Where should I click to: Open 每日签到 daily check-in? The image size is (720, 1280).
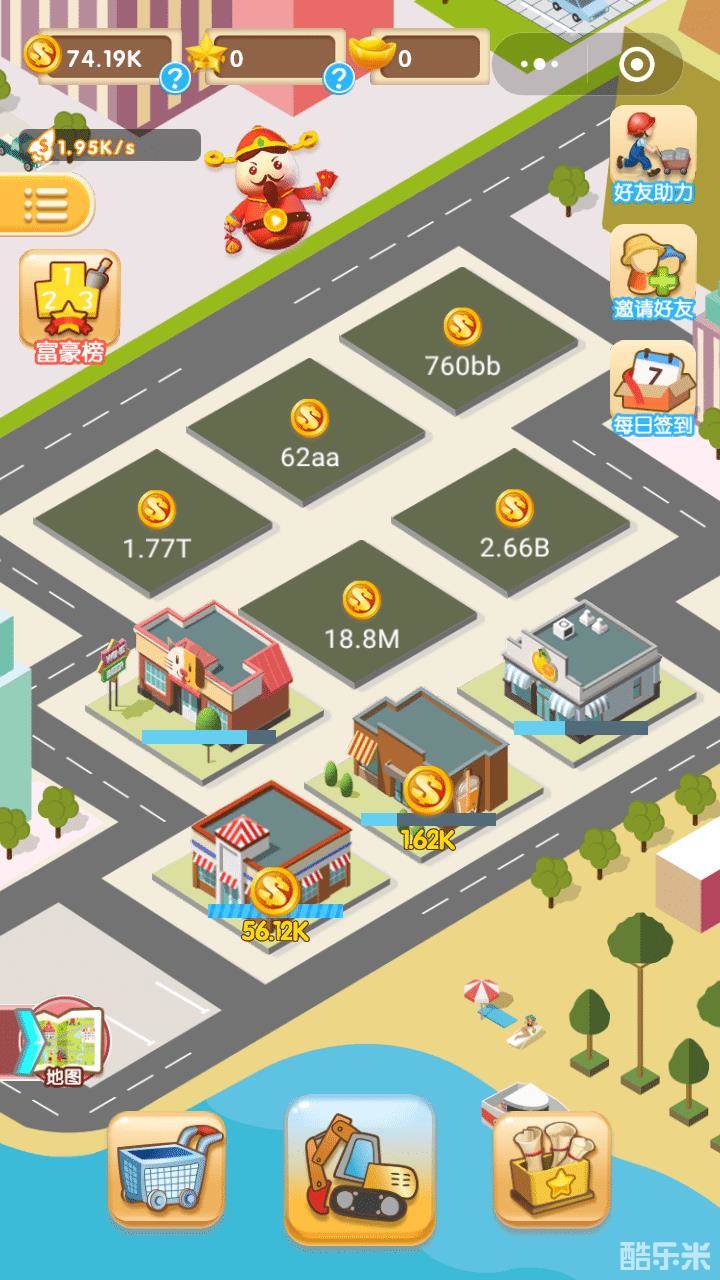[x=653, y=390]
